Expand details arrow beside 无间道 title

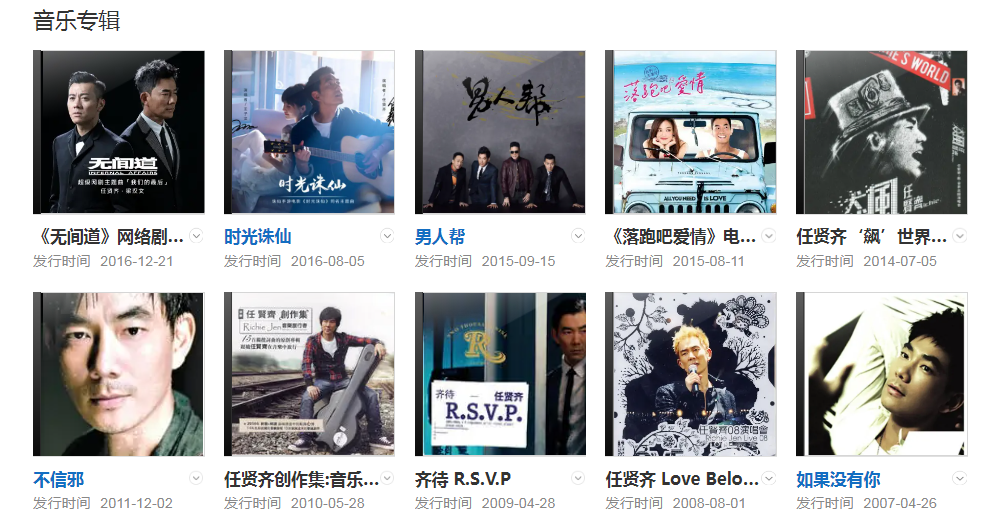click(196, 236)
